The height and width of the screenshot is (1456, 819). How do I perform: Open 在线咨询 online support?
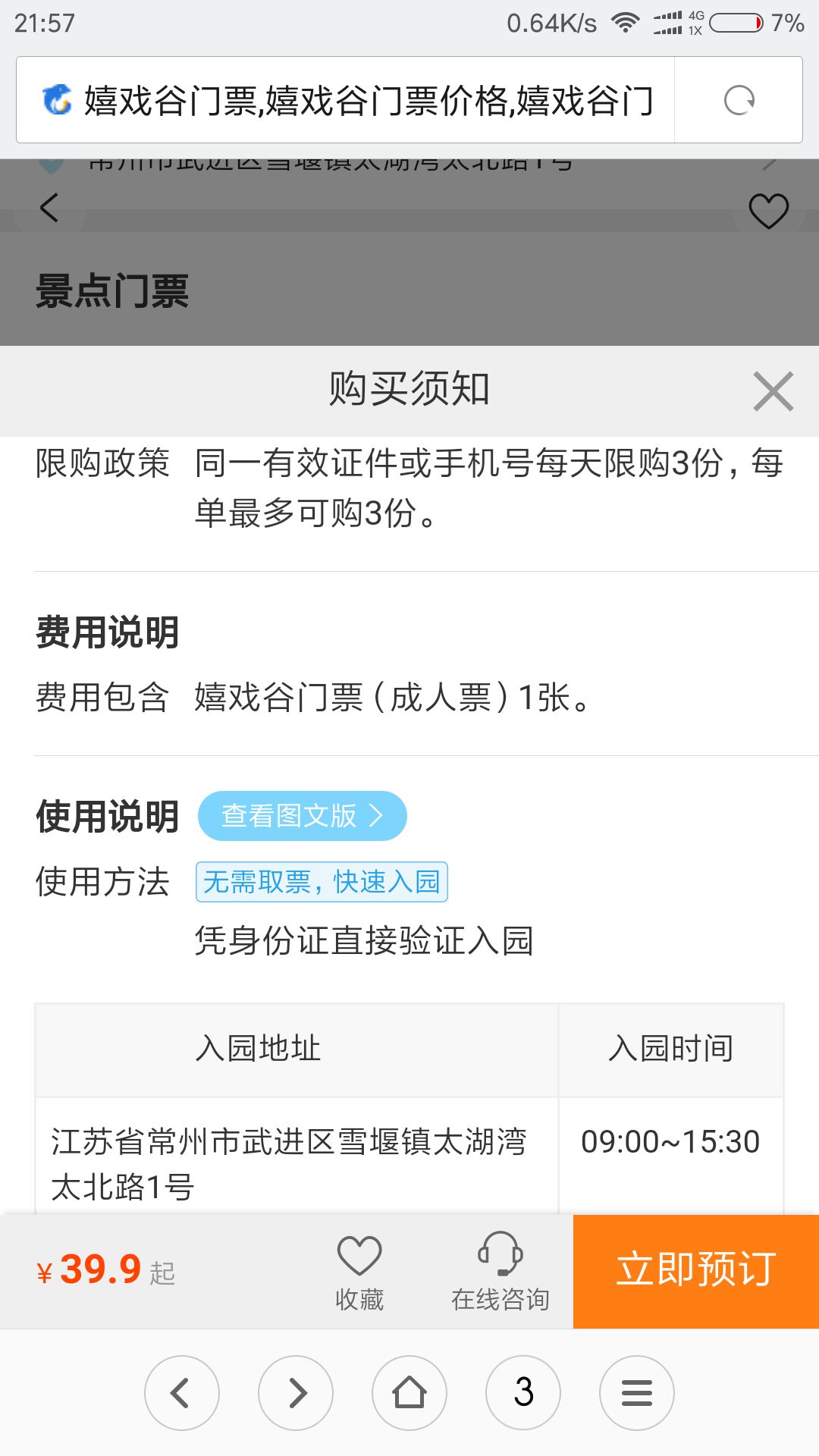tap(500, 1272)
